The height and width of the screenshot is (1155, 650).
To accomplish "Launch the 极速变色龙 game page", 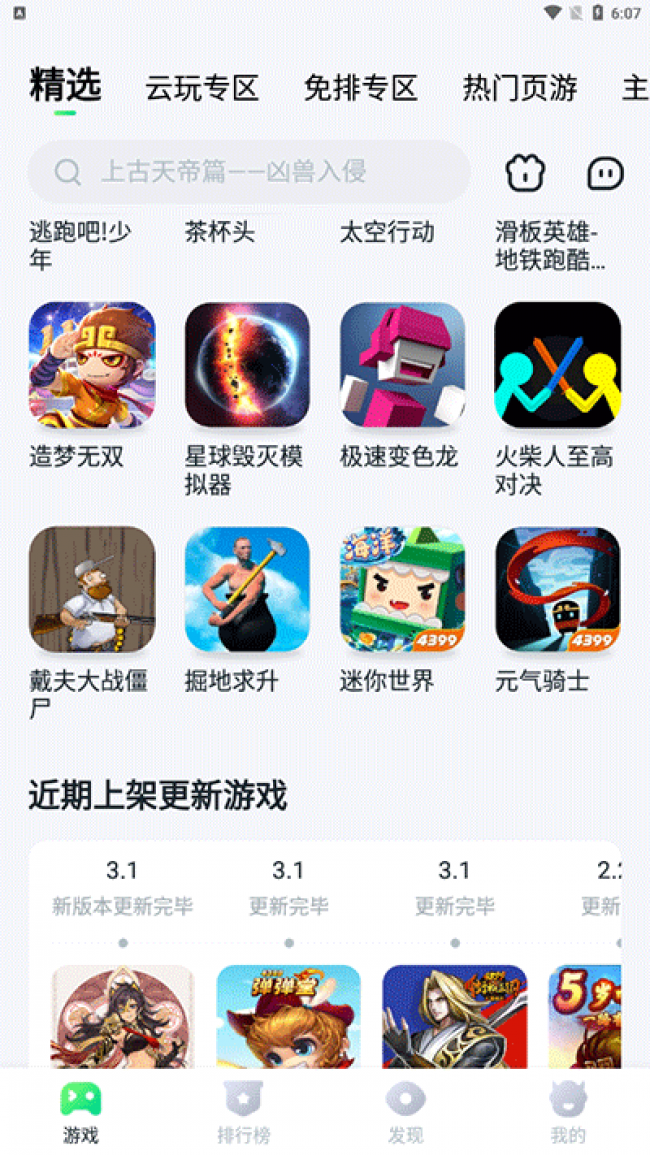I will 402,365.
